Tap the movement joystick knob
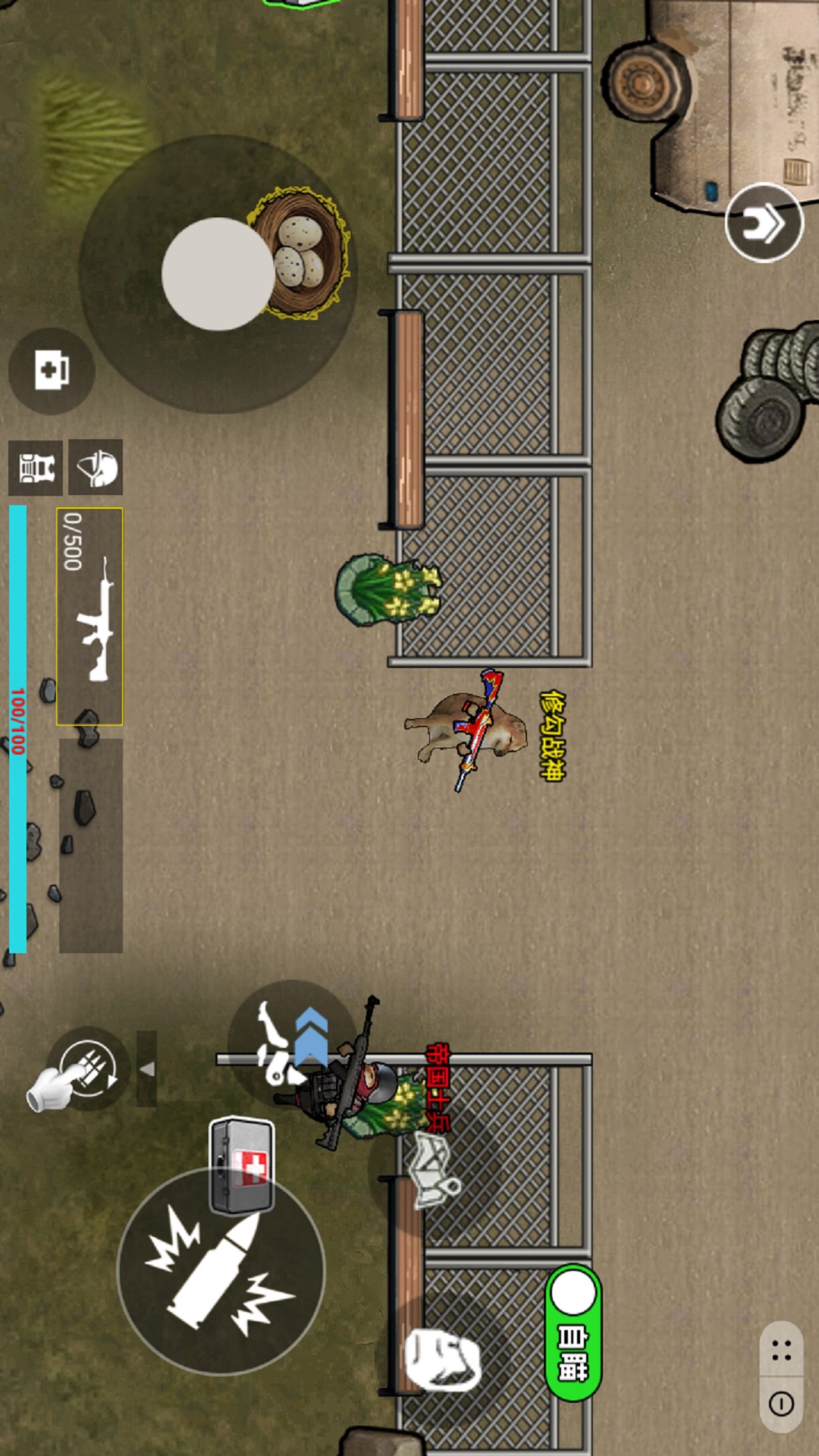This screenshot has height=1456, width=819. point(218,274)
